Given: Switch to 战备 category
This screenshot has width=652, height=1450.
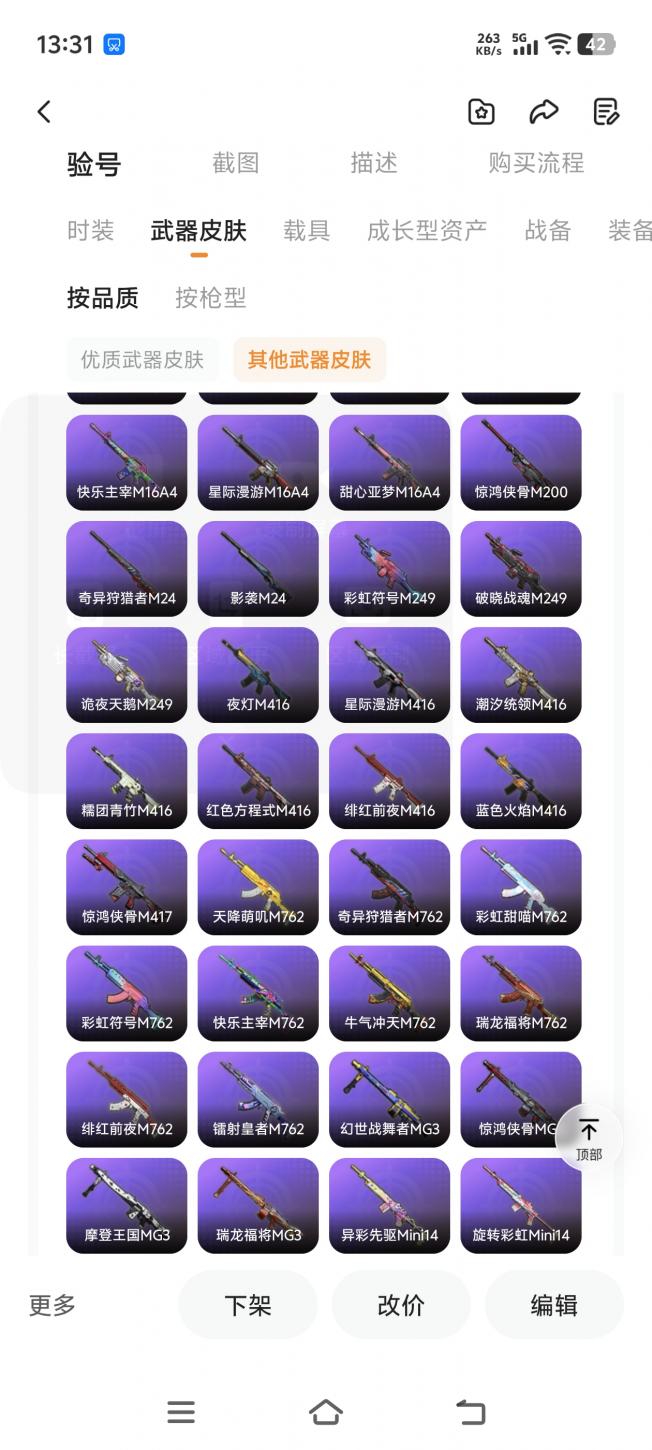Looking at the screenshot, I should [548, 231].
